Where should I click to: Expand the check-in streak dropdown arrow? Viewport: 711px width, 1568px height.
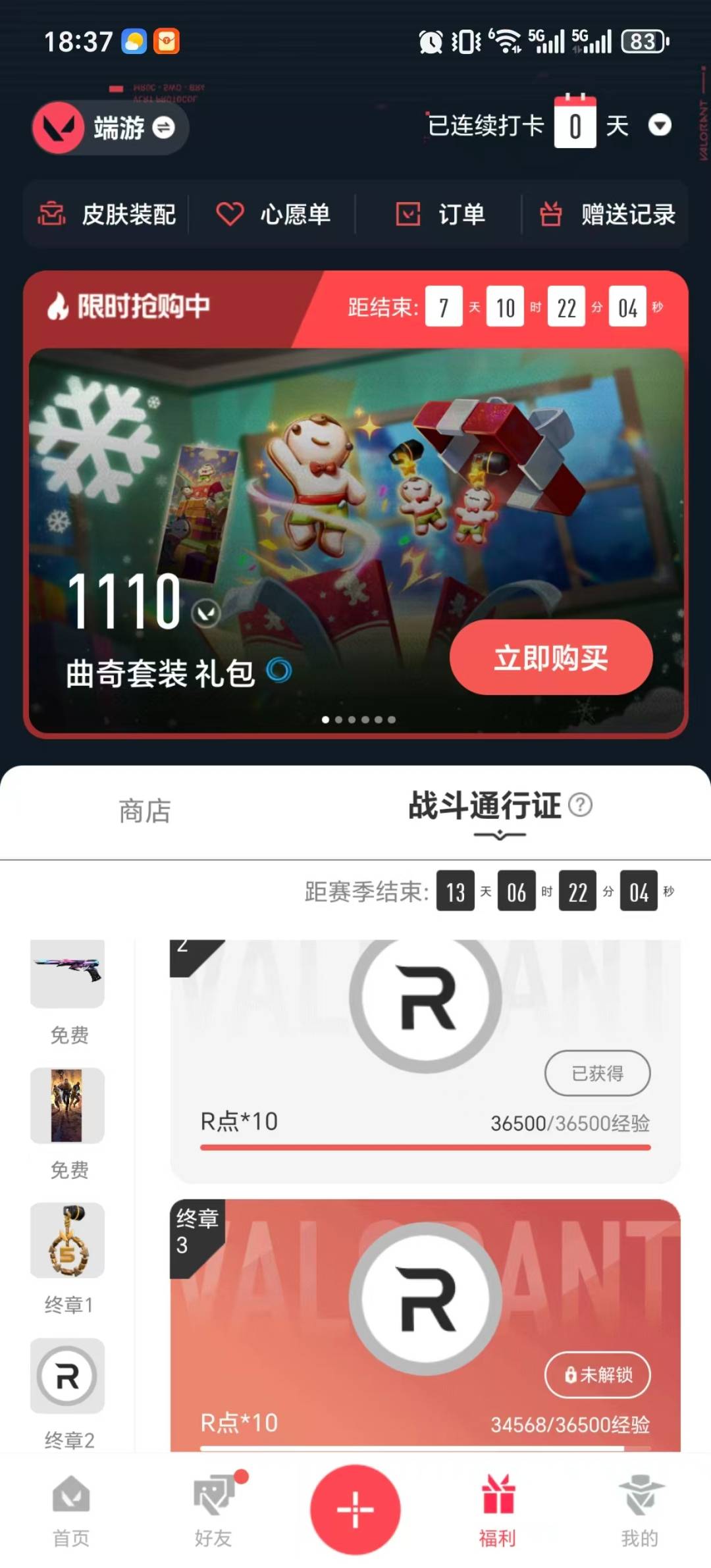click(x=660, y=125)
